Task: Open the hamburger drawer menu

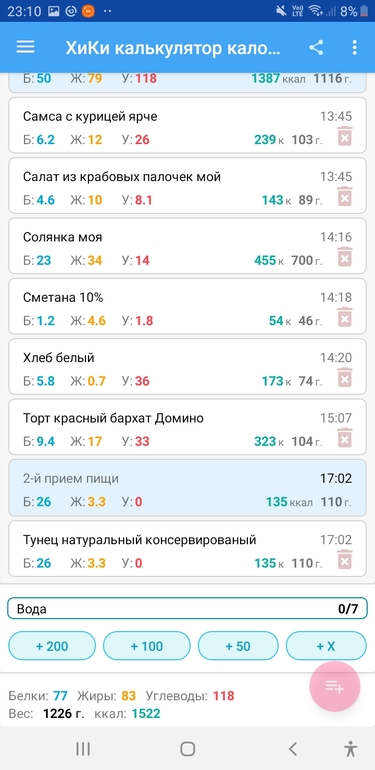Action: [x=26, y=47]
